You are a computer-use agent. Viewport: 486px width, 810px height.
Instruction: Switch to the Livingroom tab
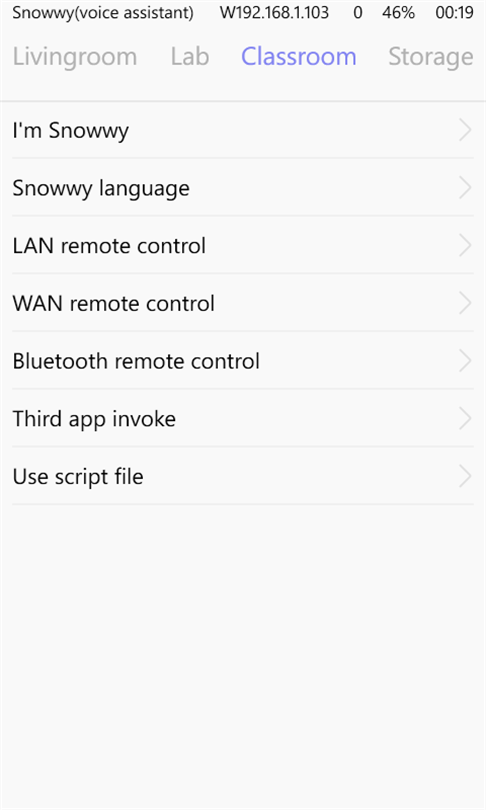pos(75,57)
